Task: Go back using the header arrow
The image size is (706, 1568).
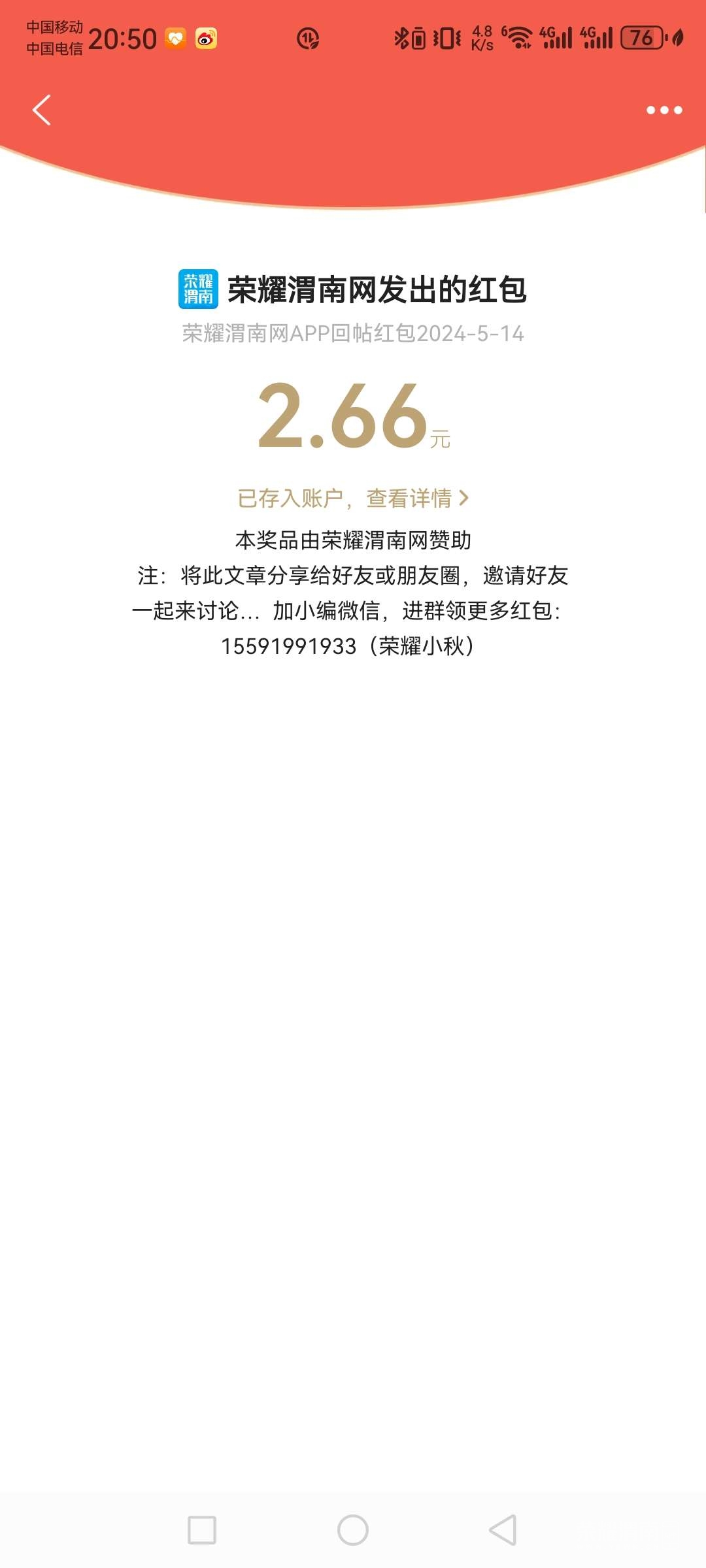Action: point(42,110)
